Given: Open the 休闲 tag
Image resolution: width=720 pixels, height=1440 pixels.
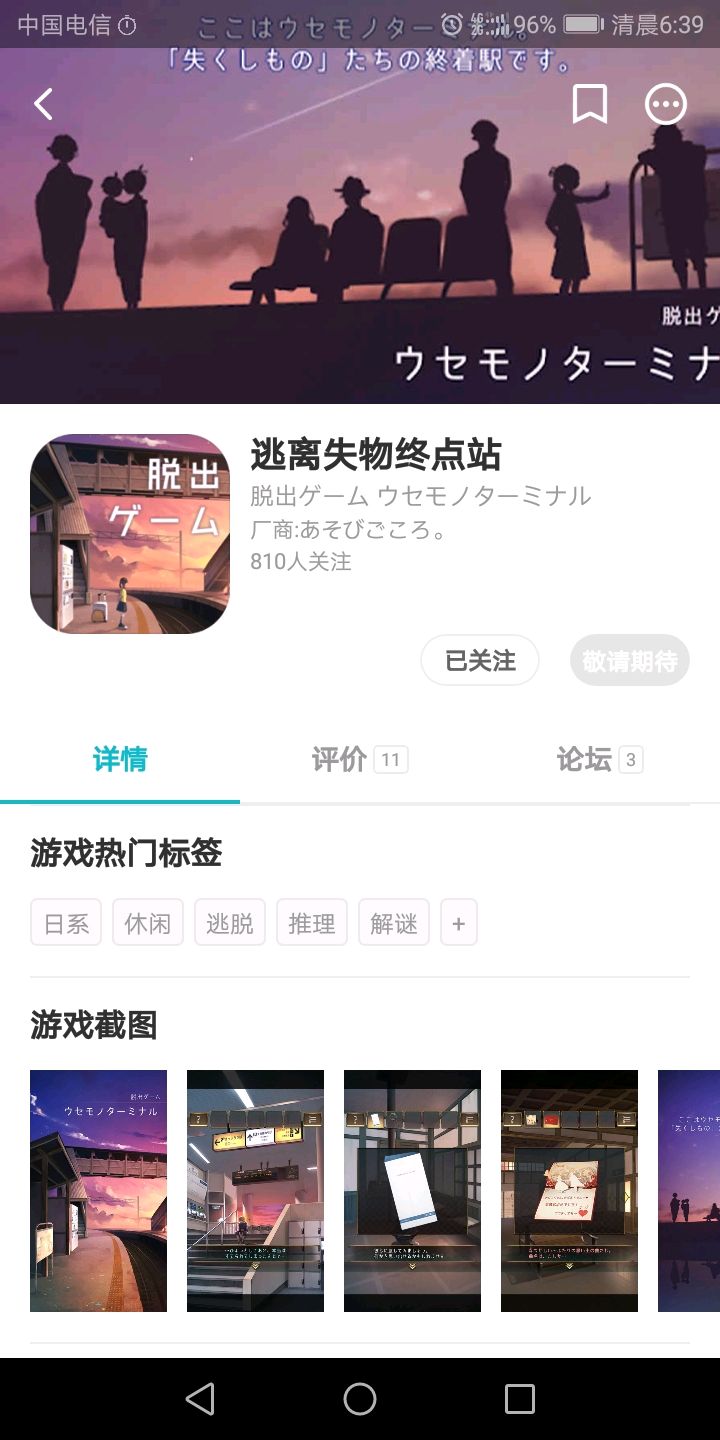Looking at the screenshot, I should pyautogui.click(x=148, y=922).
